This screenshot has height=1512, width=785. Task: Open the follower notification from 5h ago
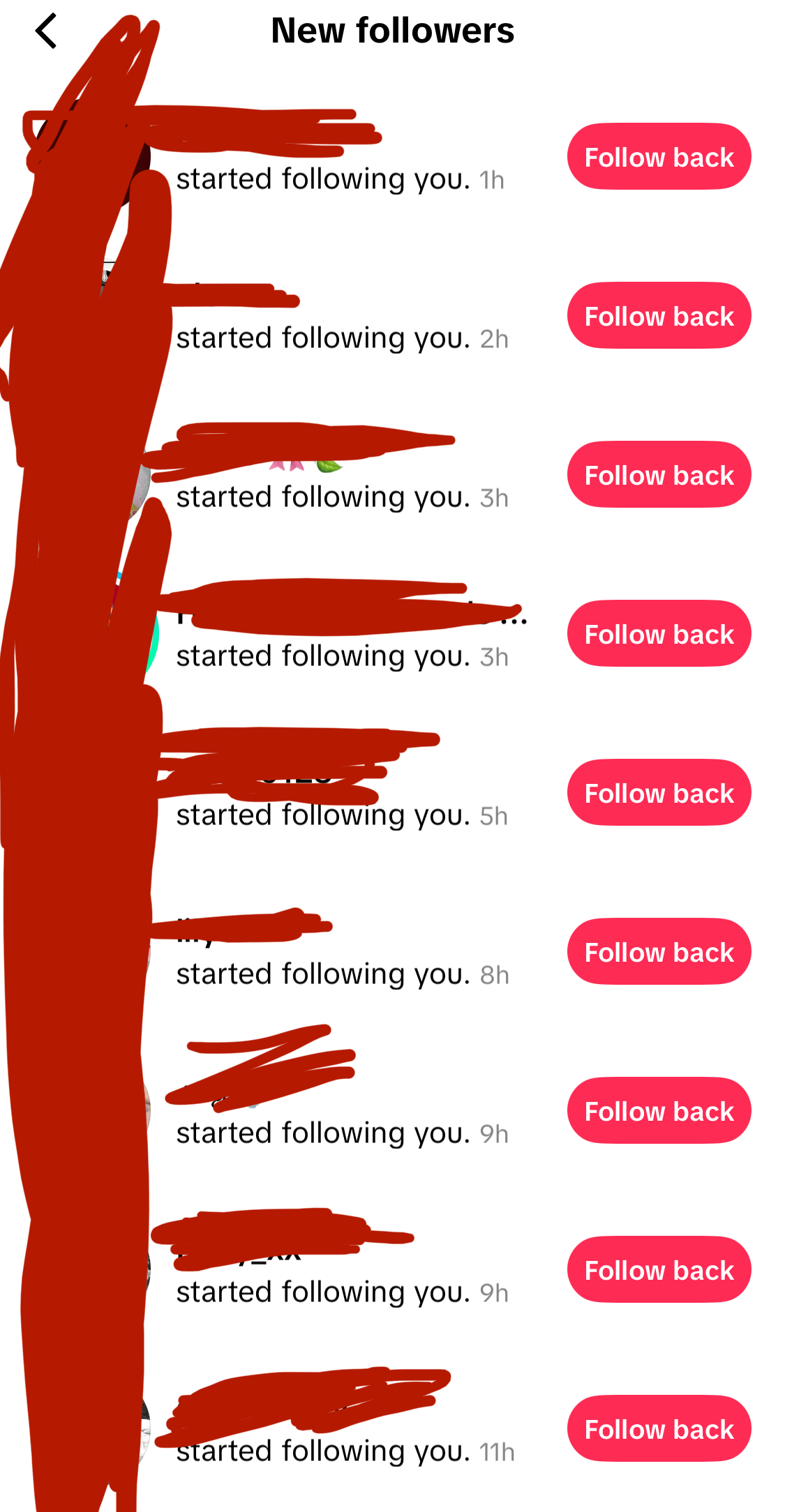click(x=342, y=815)
